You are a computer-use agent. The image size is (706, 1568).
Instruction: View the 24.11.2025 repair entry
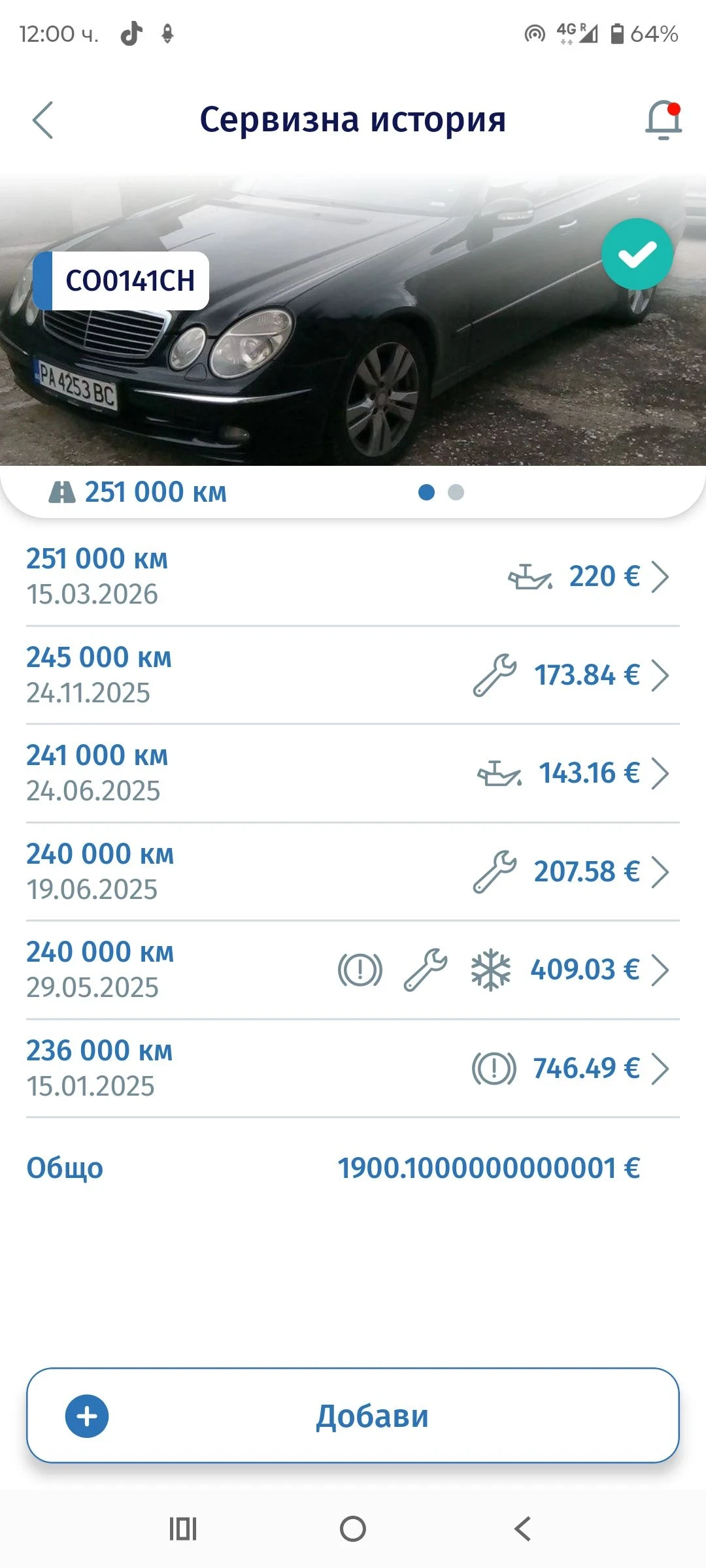point(353,675)
